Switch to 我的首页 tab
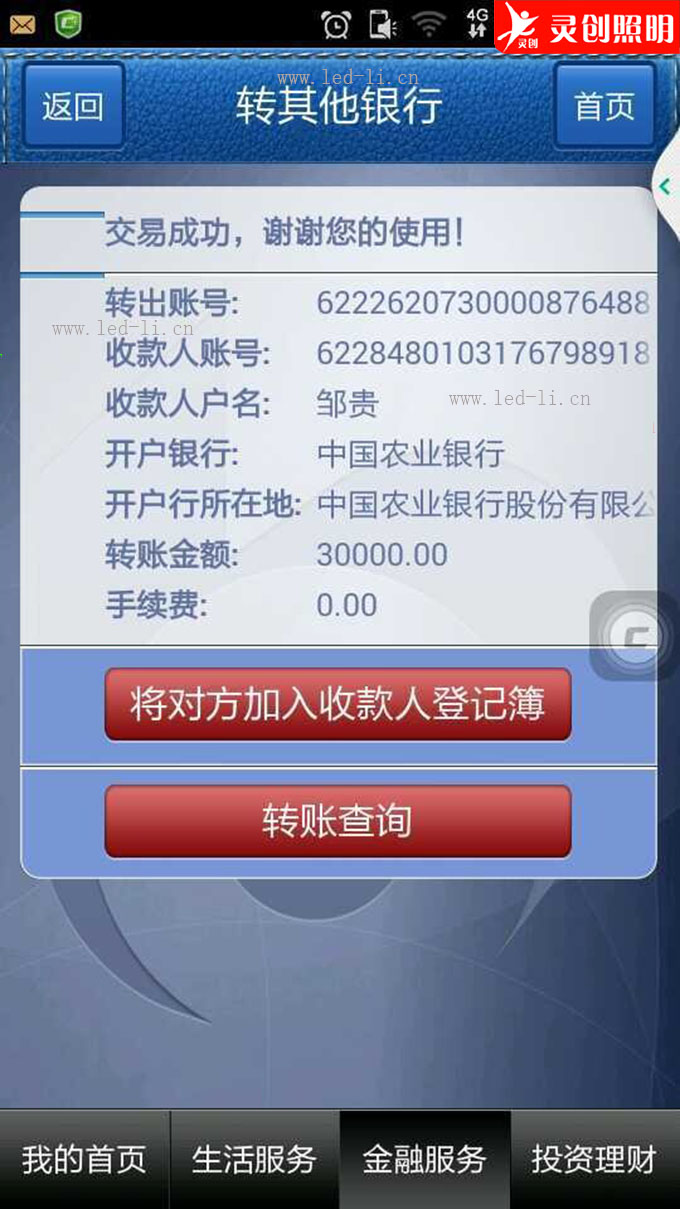 coord(85,1160)
